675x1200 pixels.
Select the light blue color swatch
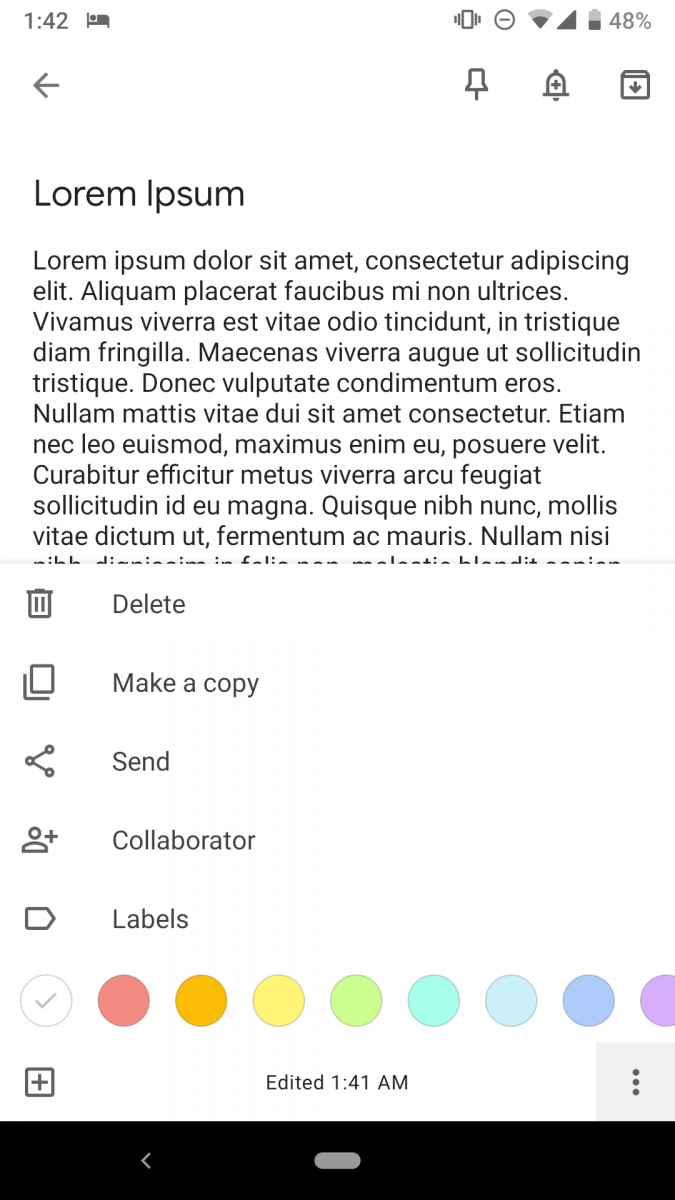click(511, 1000)
